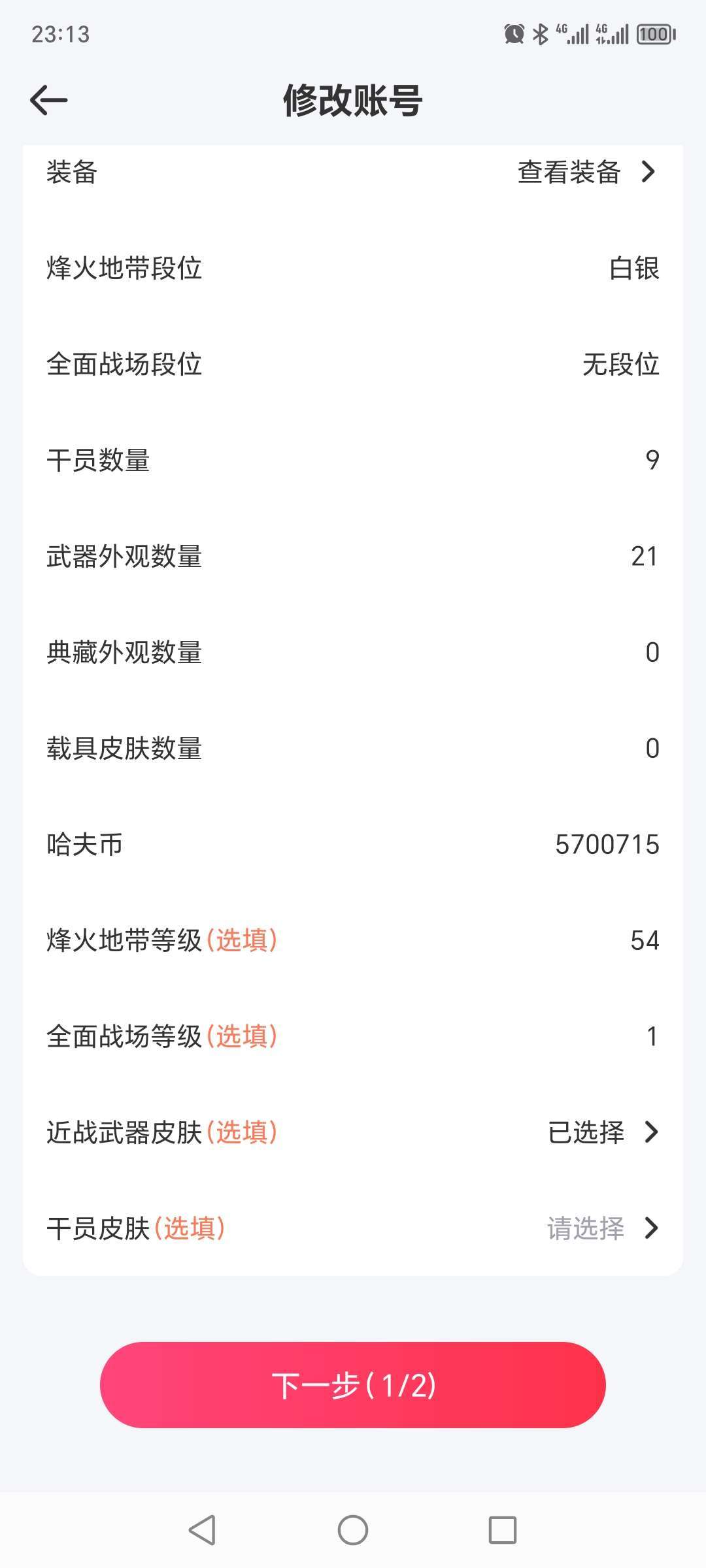Go back using the top-left arrow
The height and width of the screenshot is (1568, 706).
(x=49, y=101)
